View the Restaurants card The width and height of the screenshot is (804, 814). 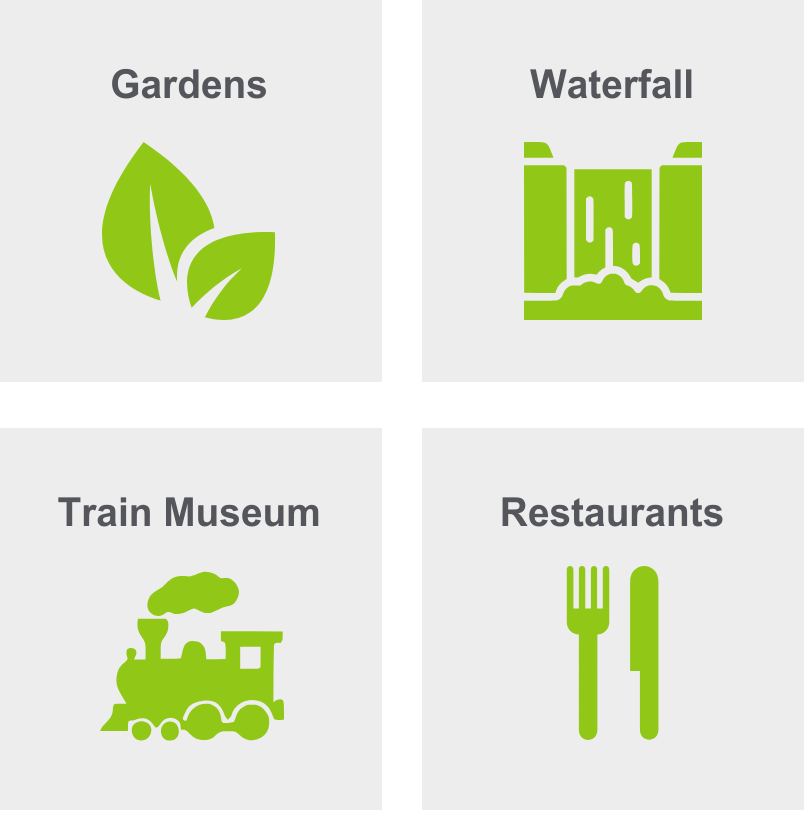[x=612, y=618]
